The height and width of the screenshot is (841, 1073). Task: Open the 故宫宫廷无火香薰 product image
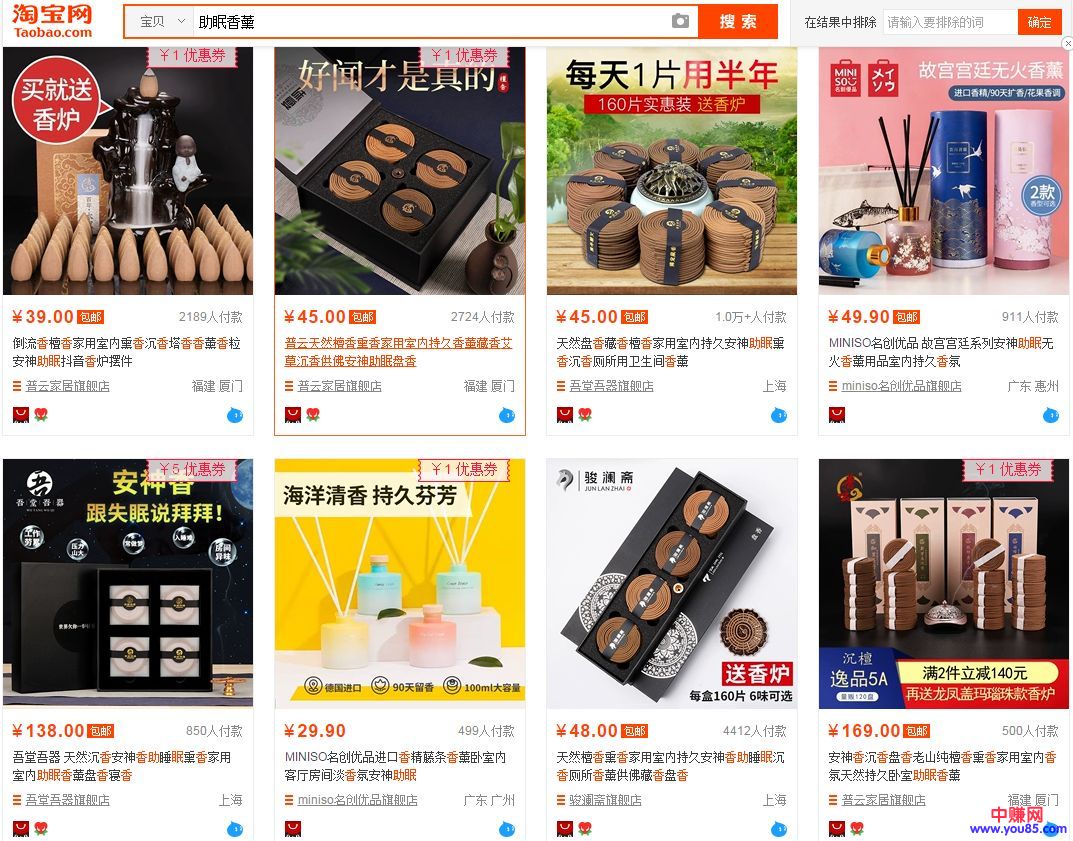[944, 170]
